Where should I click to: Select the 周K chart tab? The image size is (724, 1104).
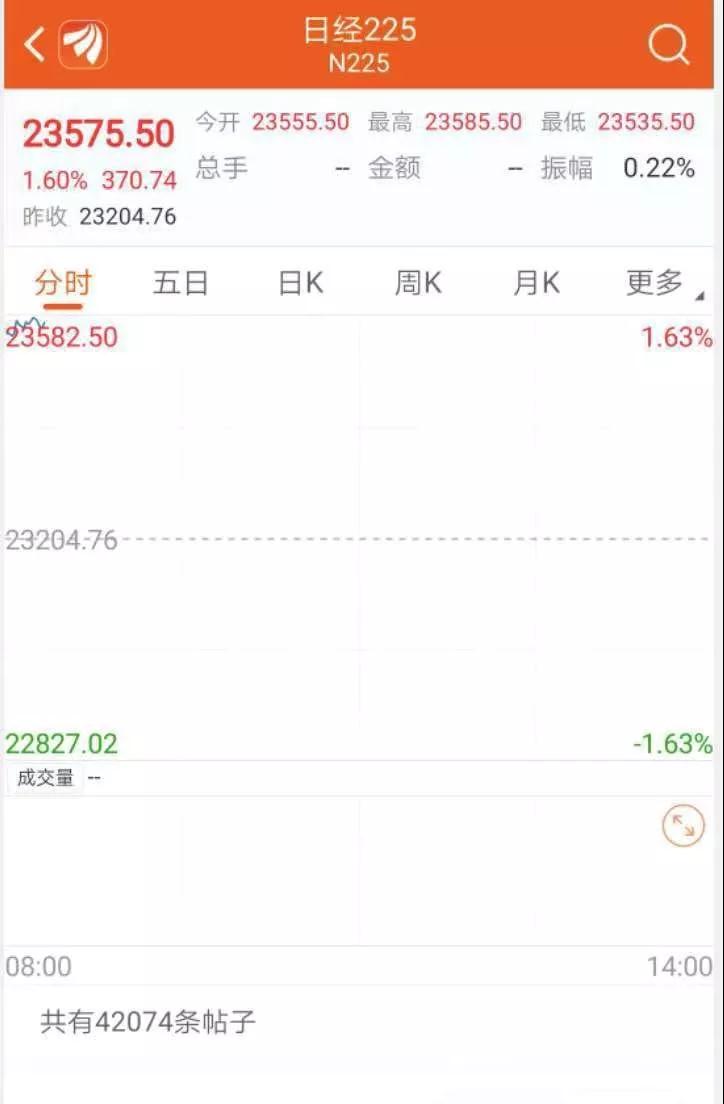pyautogui.click(x=418, y=283)
